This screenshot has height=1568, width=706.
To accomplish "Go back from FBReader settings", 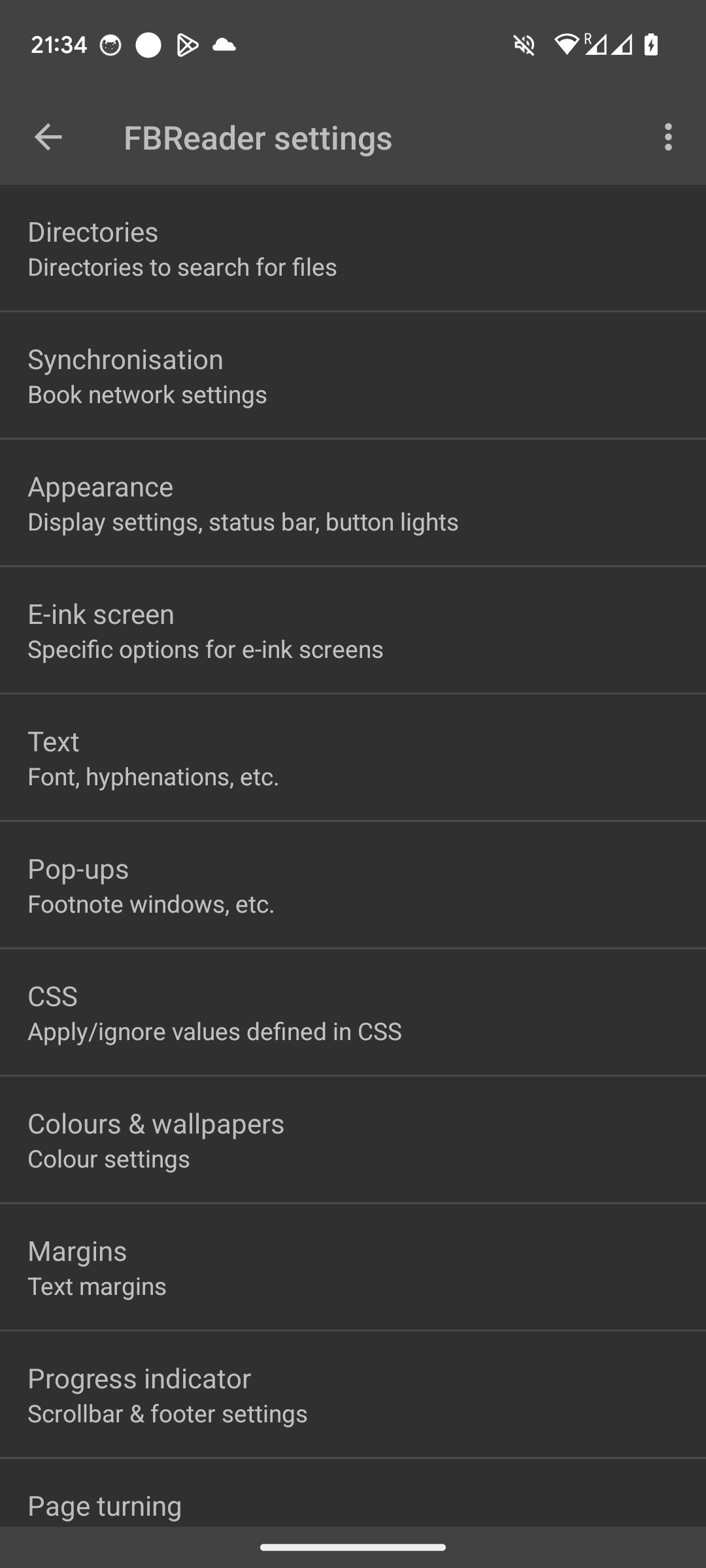I will pyautogui.click(x=48, y=137).
